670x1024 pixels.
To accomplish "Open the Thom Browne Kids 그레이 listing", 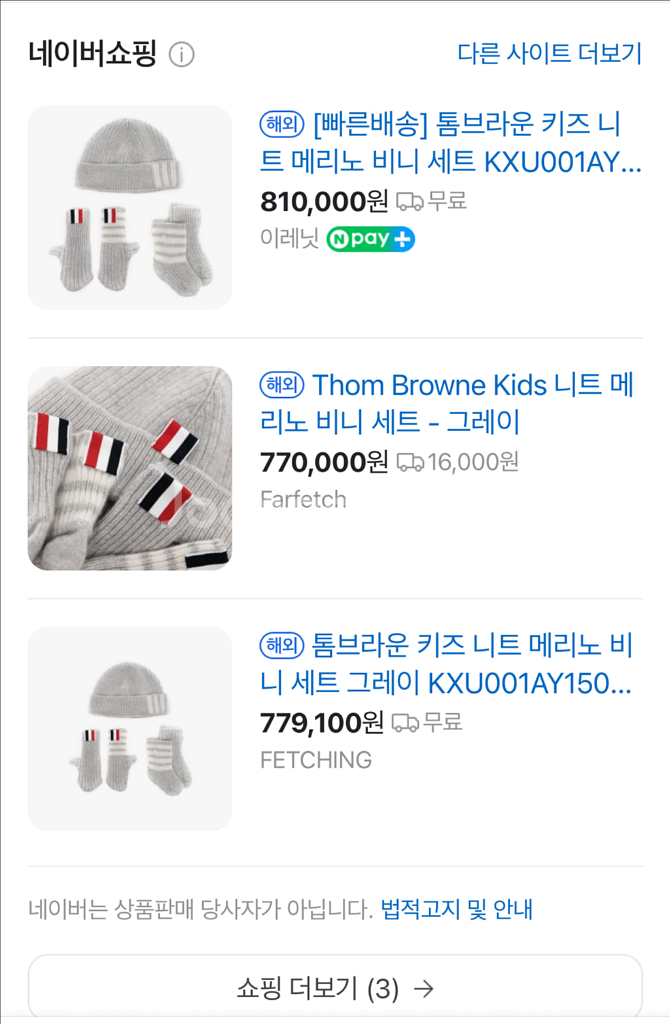I will click(x=446, y=403).
